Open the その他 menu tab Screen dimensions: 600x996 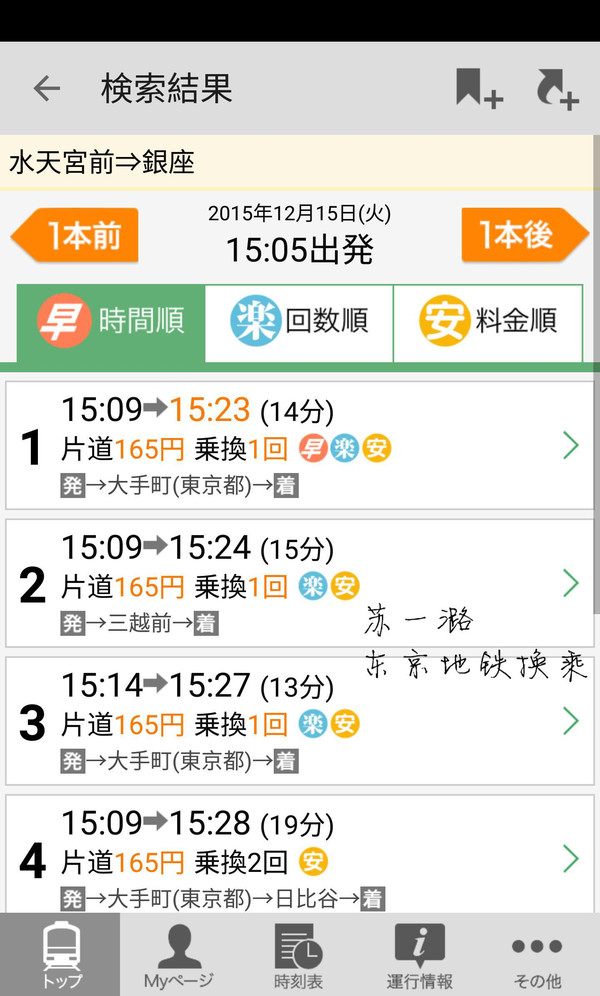coord(538,955)
